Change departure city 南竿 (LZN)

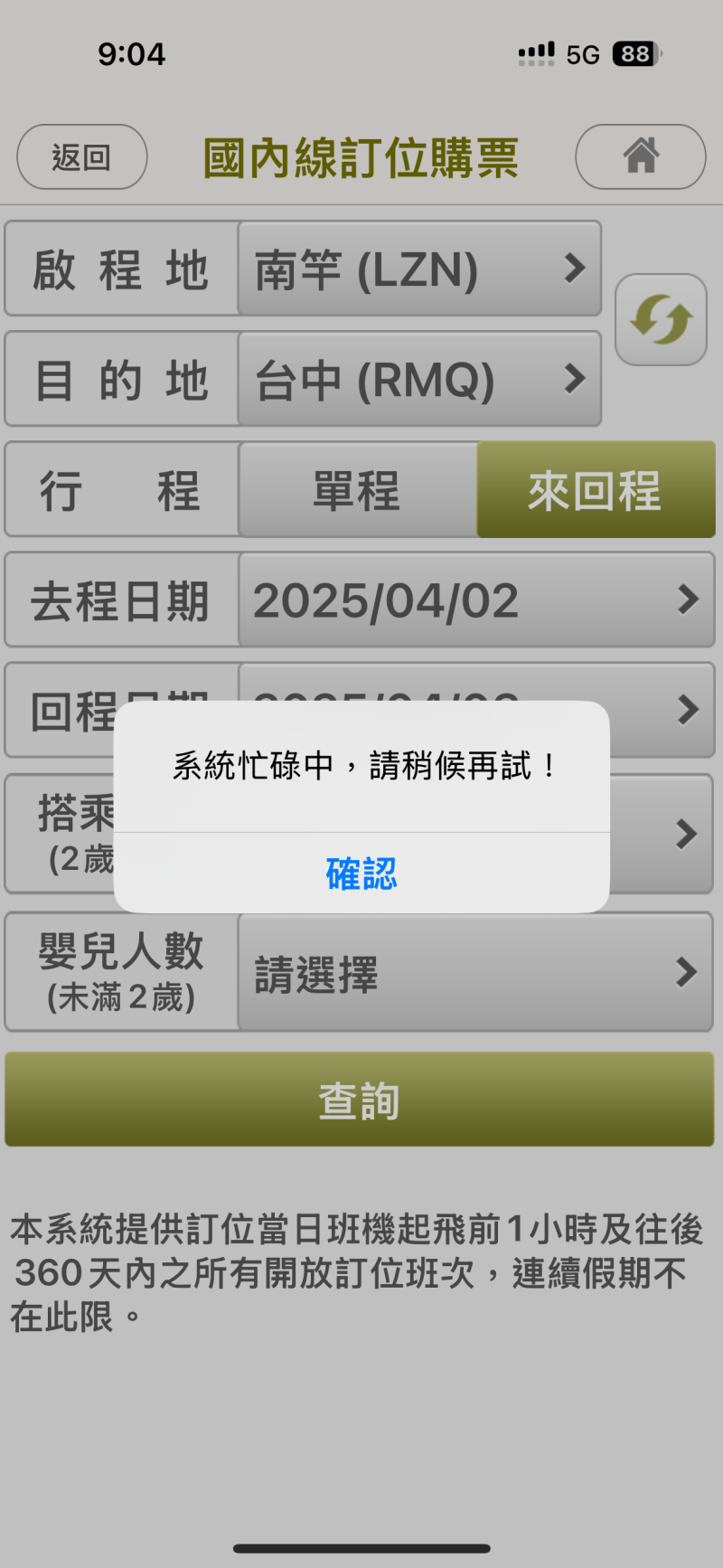point(419,269)
